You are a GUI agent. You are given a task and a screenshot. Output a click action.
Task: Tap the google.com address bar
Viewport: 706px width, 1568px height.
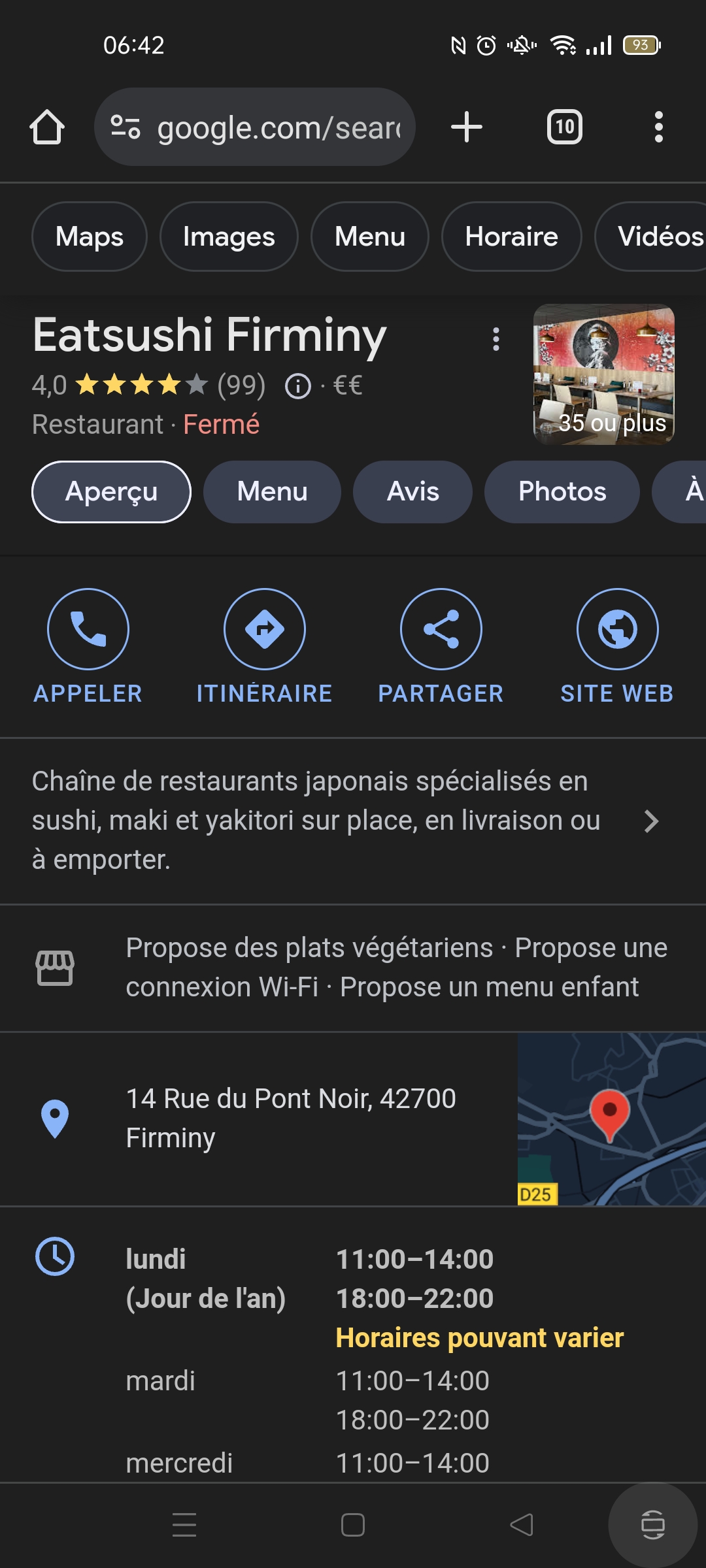tap(255, 127)
